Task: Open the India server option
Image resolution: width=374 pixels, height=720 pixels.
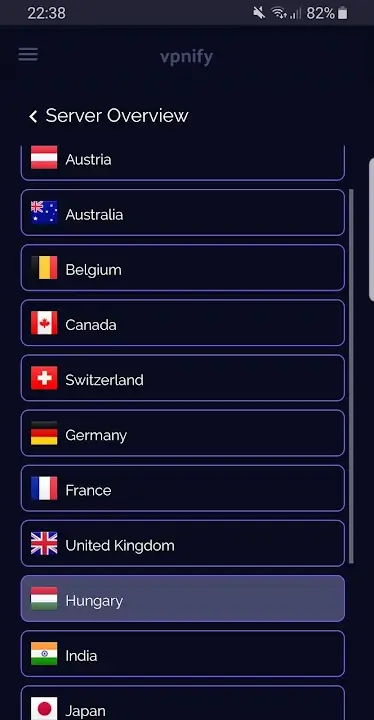Action: coord(182,653)
